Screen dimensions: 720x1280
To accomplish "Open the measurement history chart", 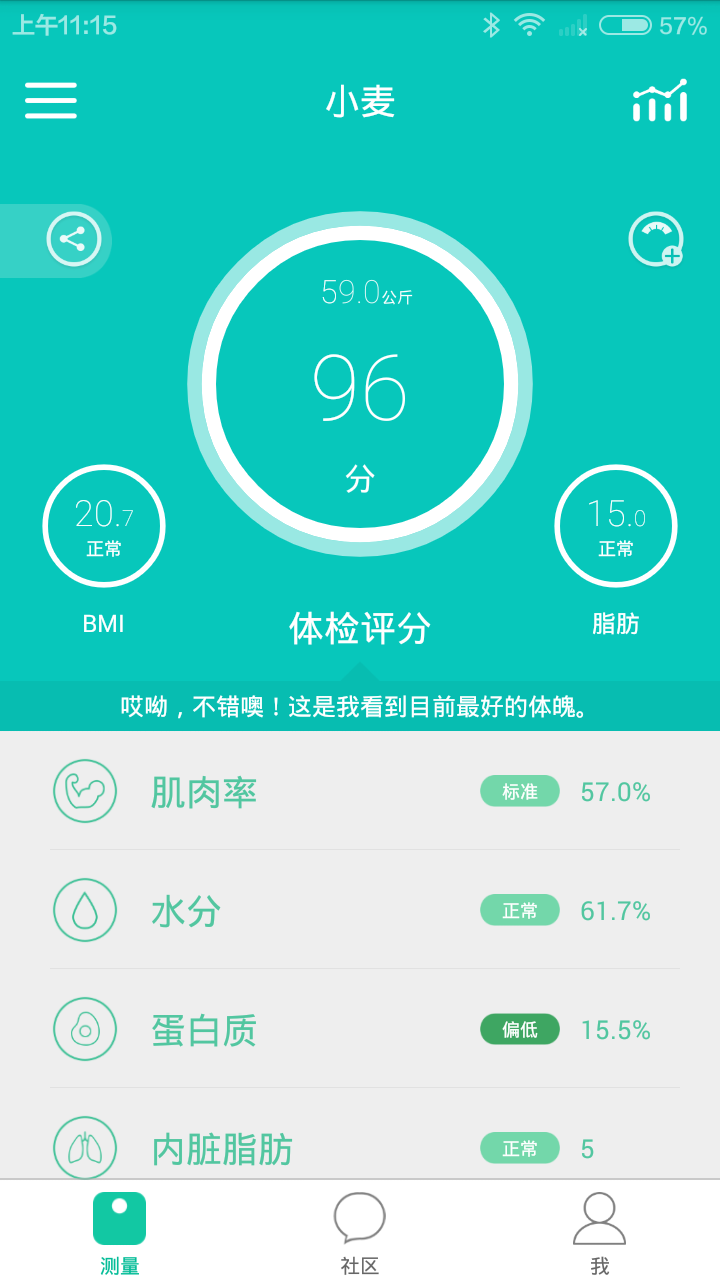I will point(659,101).
